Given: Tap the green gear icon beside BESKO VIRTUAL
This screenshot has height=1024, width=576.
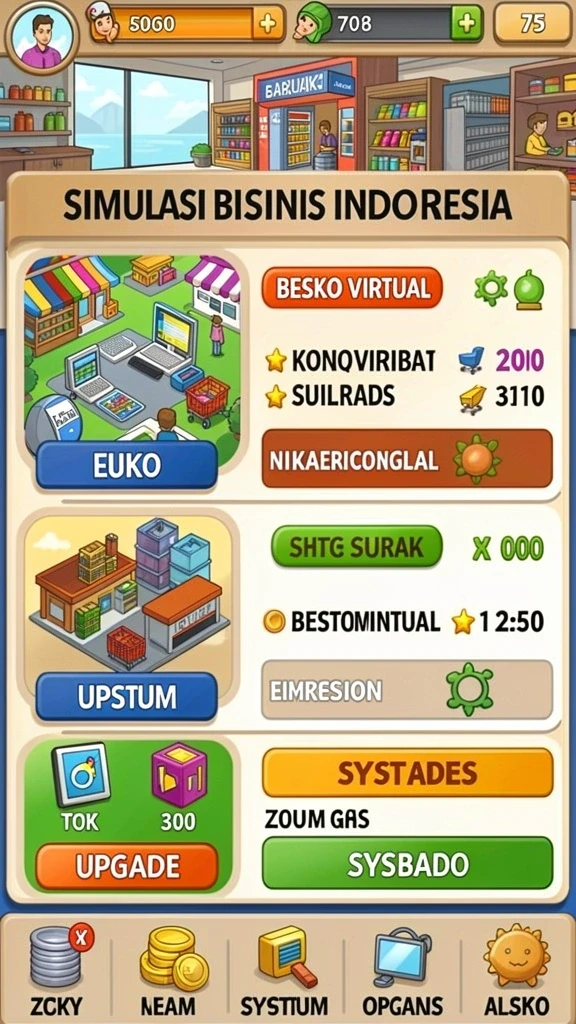Looking at the screenshot, I should tap(491, 289).
